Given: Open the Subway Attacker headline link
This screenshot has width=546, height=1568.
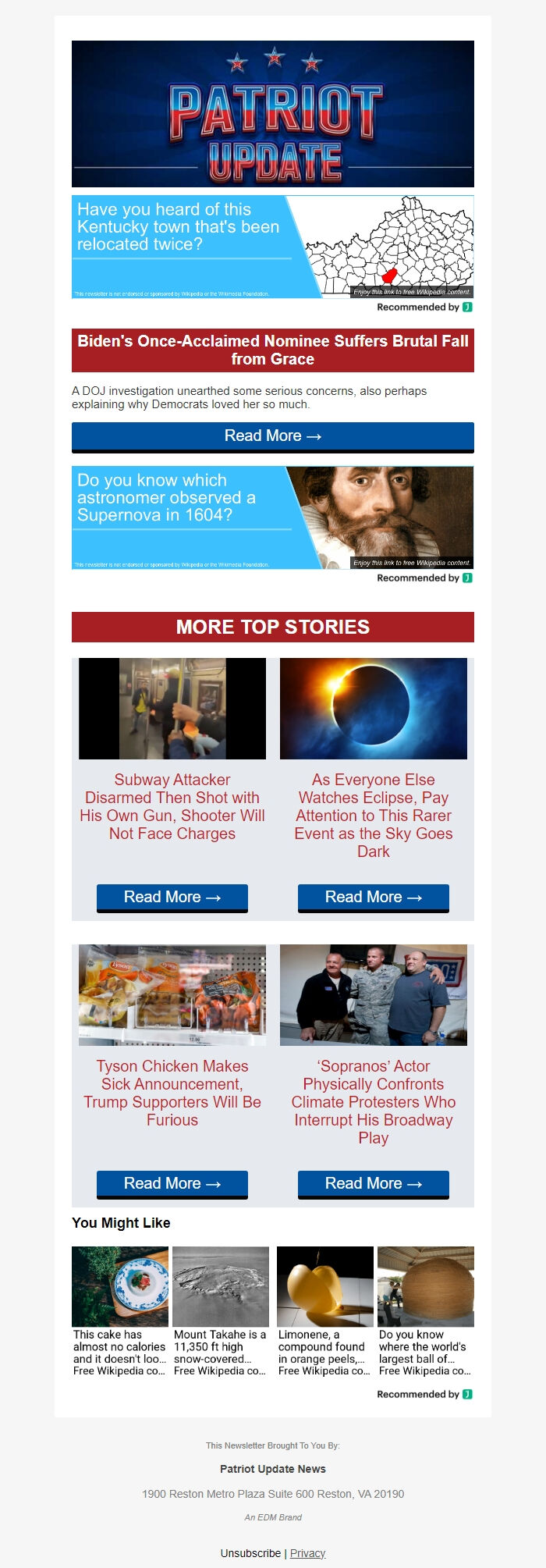Looking at the screenshot, I should click(172, 806).
